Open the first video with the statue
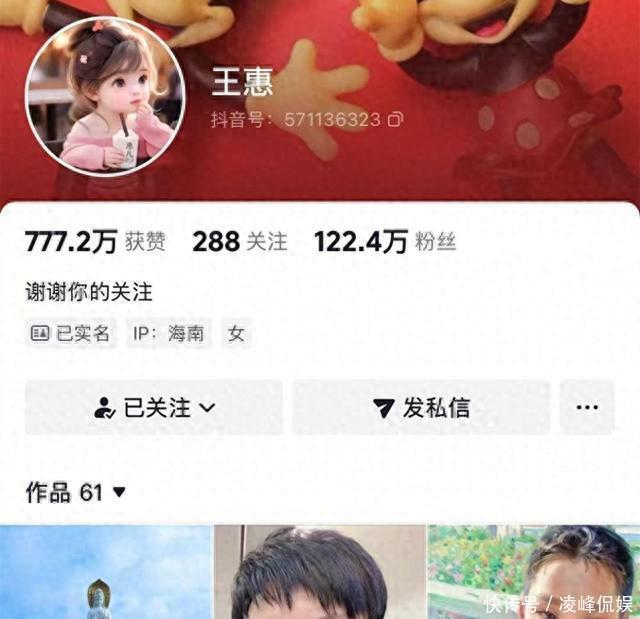 105,574
